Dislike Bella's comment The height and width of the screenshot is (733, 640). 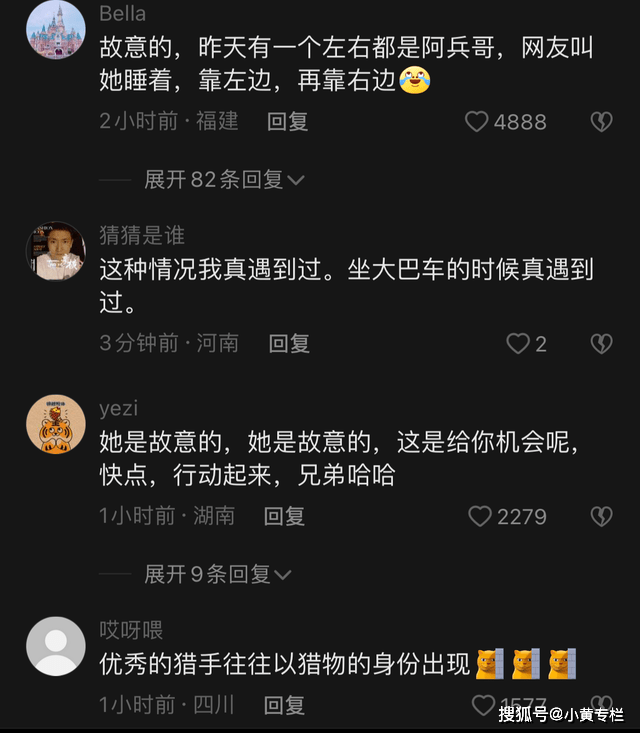600,122
